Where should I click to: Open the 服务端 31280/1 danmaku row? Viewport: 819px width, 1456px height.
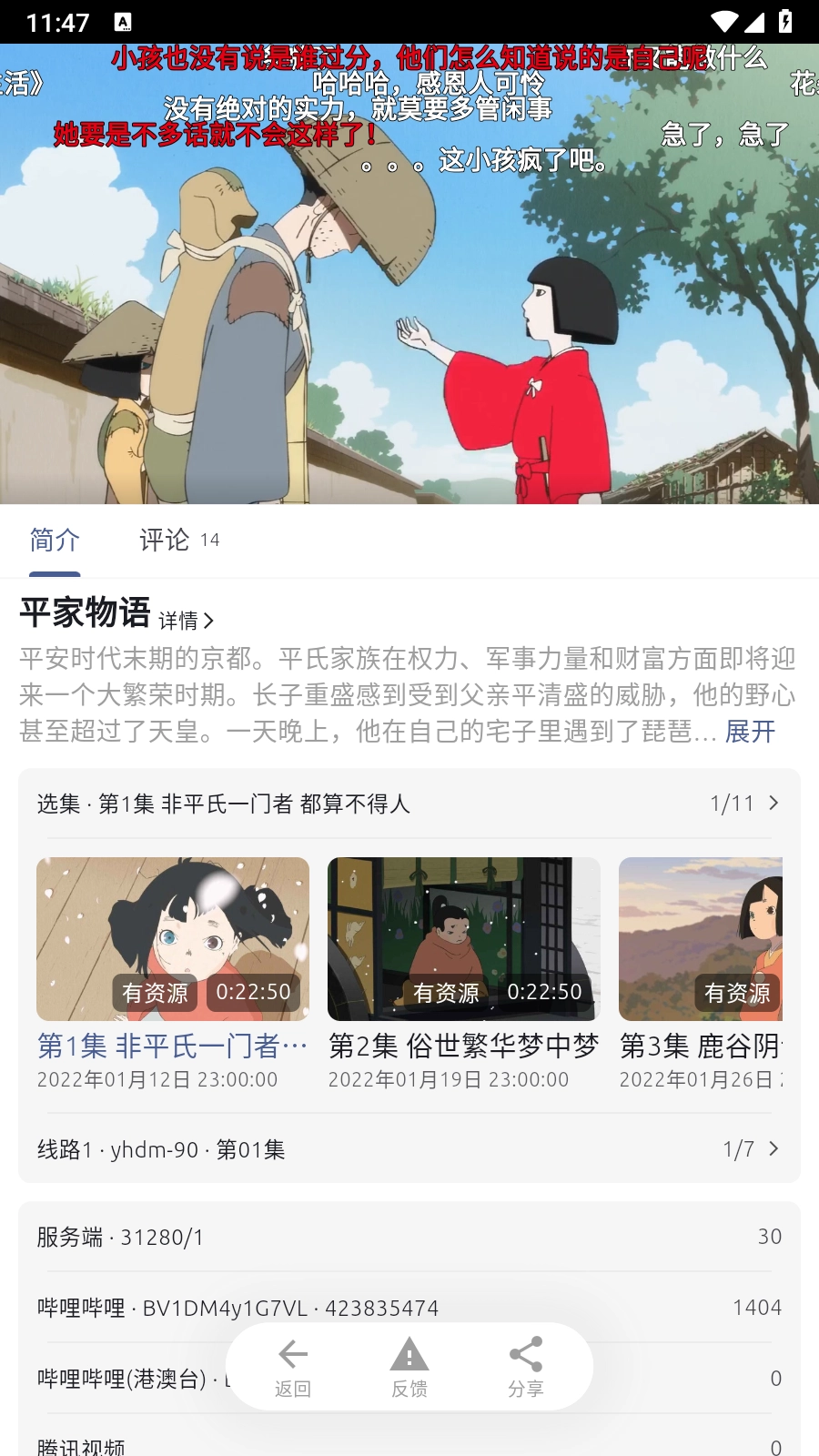point(409,1237)
